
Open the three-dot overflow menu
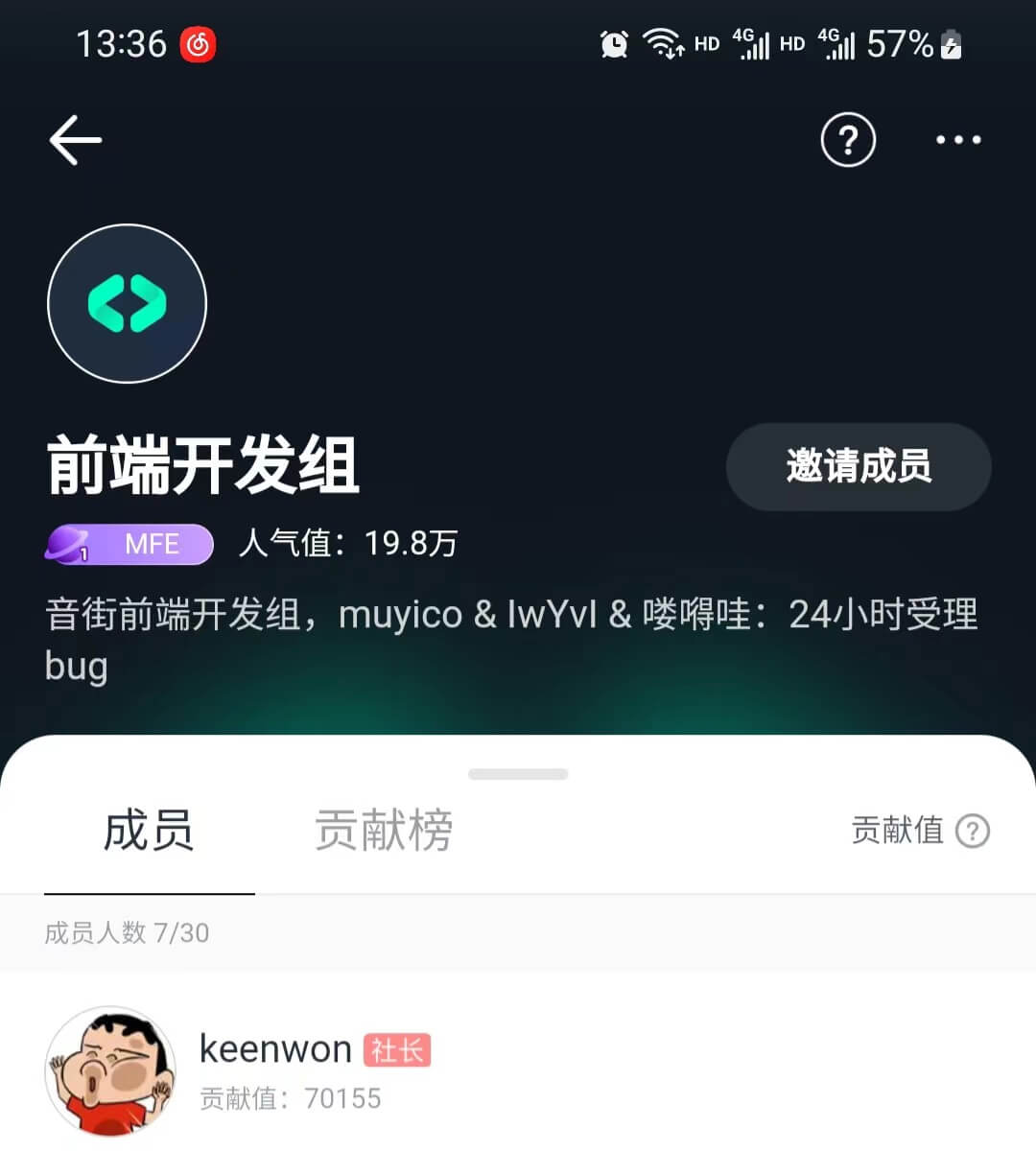coord(958,140)
